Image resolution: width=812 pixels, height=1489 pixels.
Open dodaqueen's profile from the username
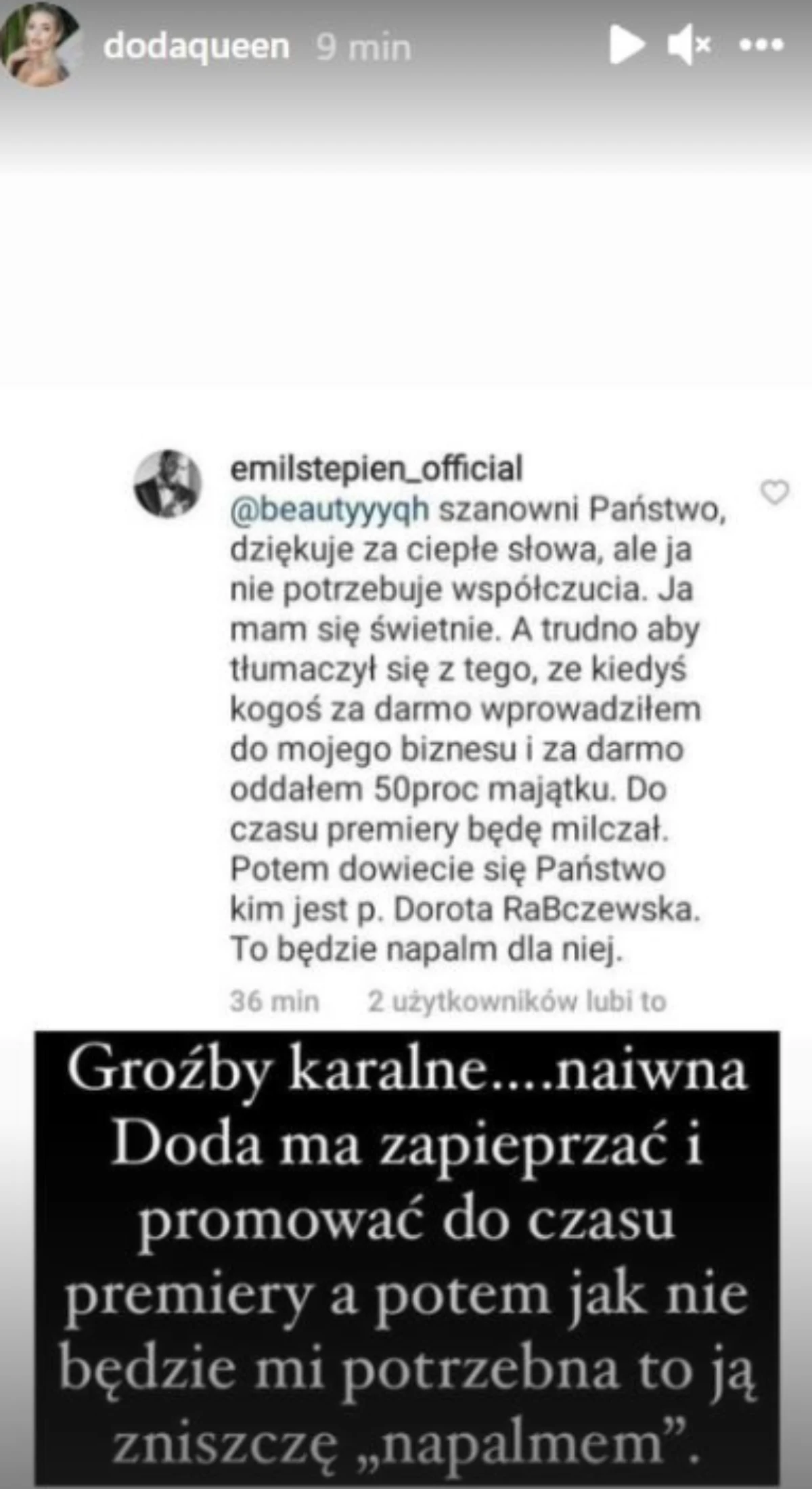pyautogui.click(x=196, y=47)
